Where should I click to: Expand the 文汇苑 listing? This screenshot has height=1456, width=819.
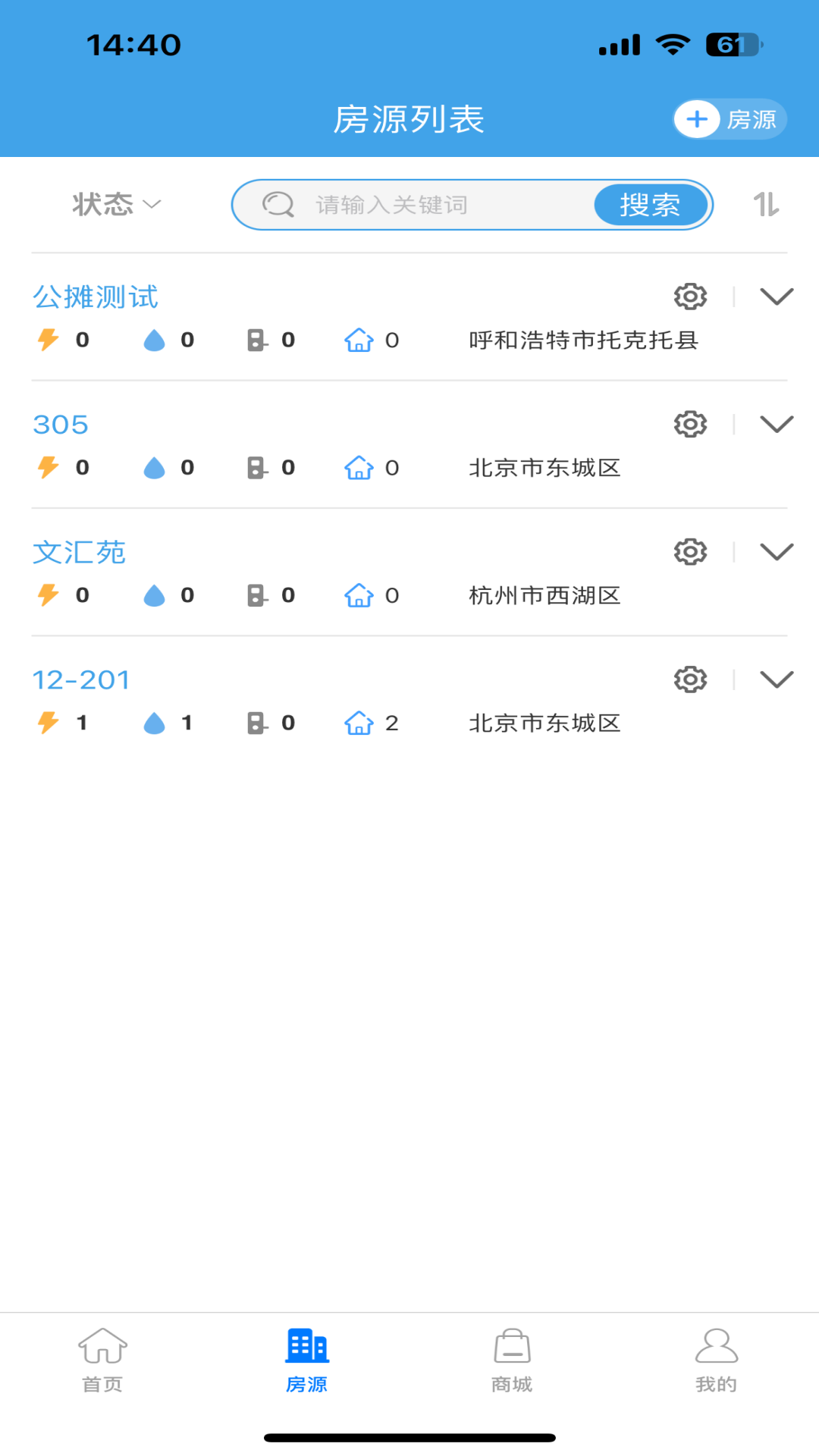coord(777,551)
